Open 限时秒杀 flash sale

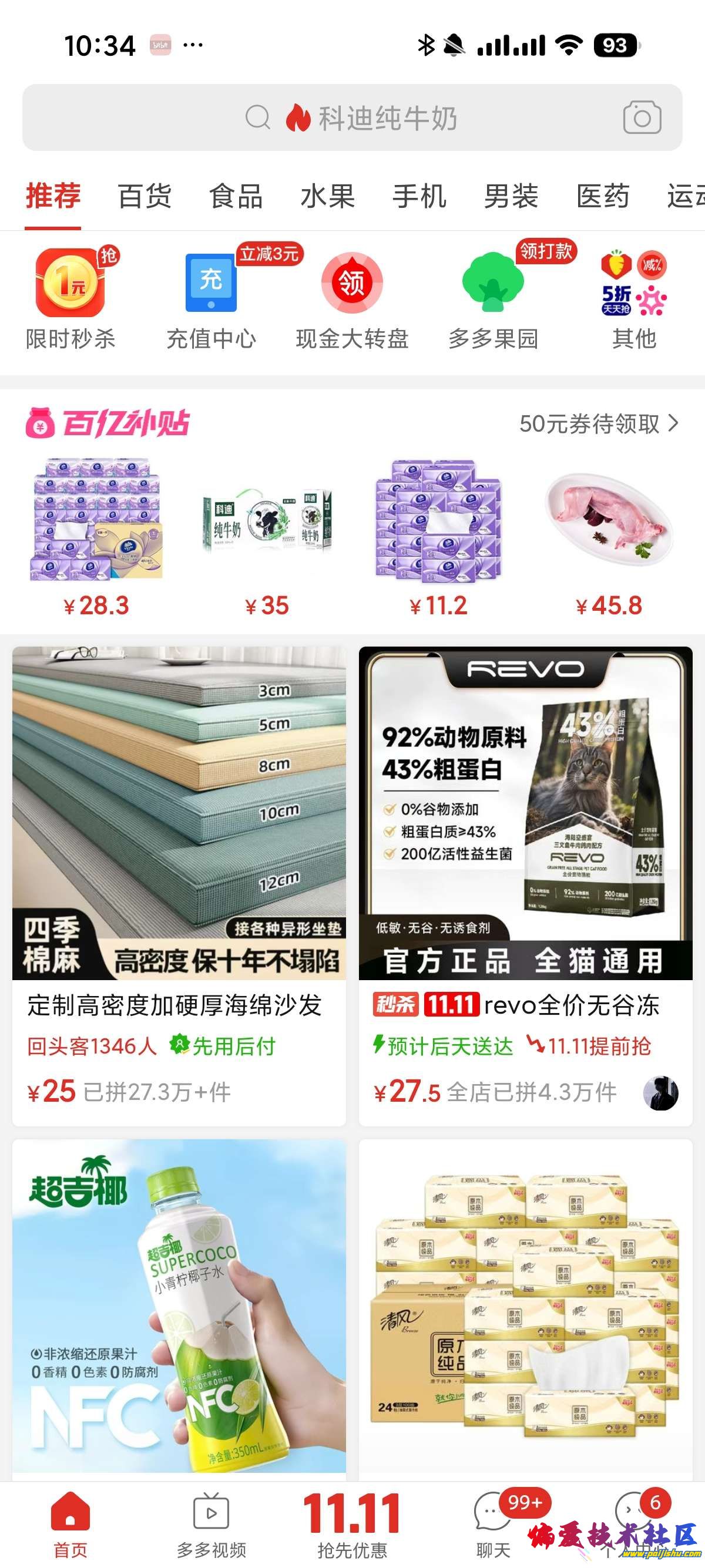tap(70, 298)
